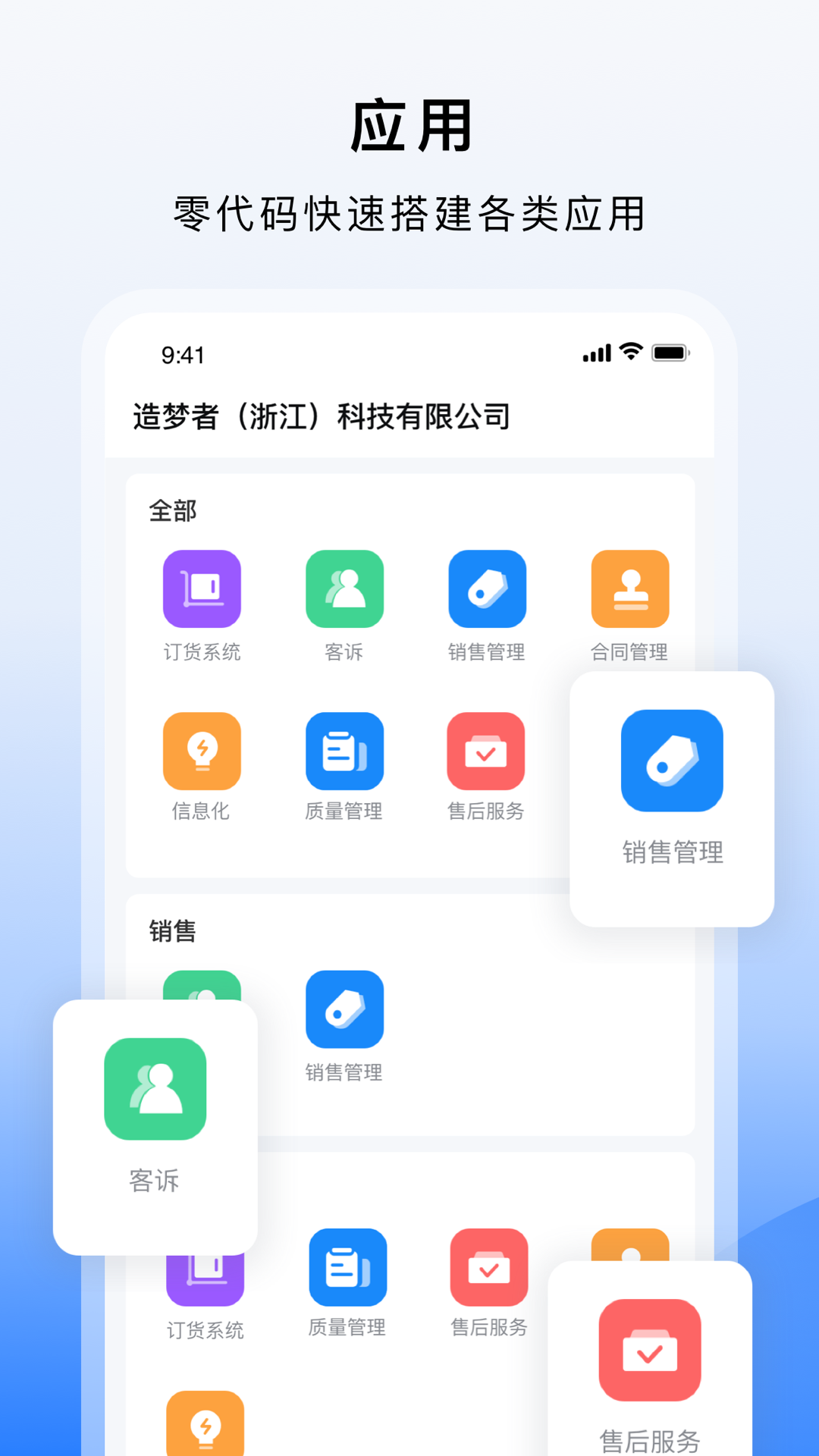Viewport: 819px width, 1456px height.
Task: Select the floating 客诉 card icon
Action: [x=155, y=1087]
